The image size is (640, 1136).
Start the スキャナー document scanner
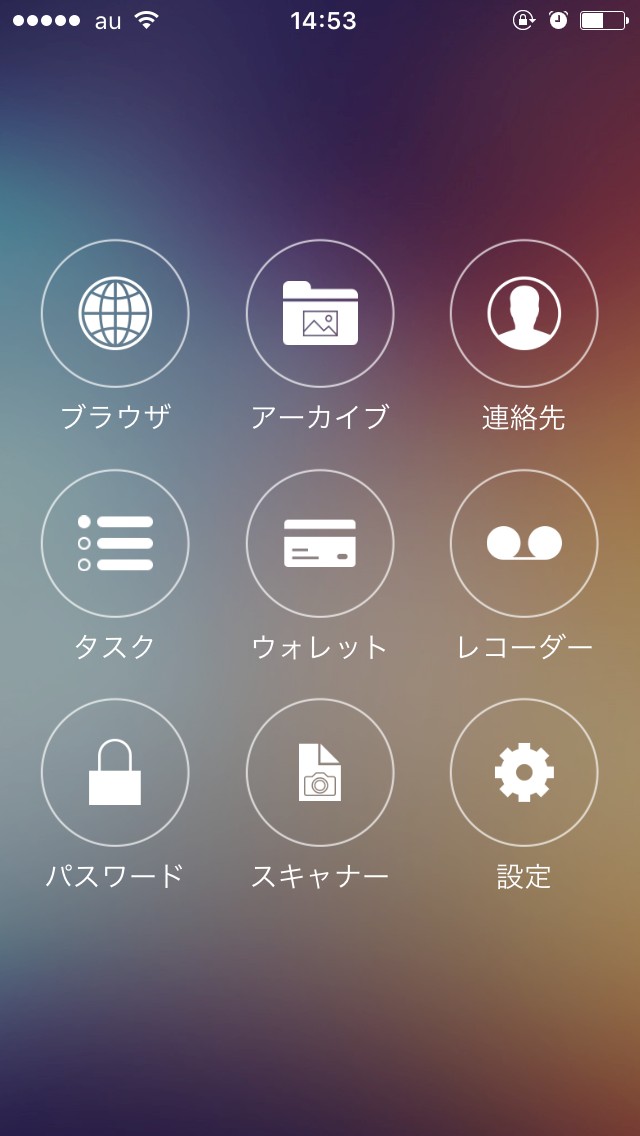320,772
